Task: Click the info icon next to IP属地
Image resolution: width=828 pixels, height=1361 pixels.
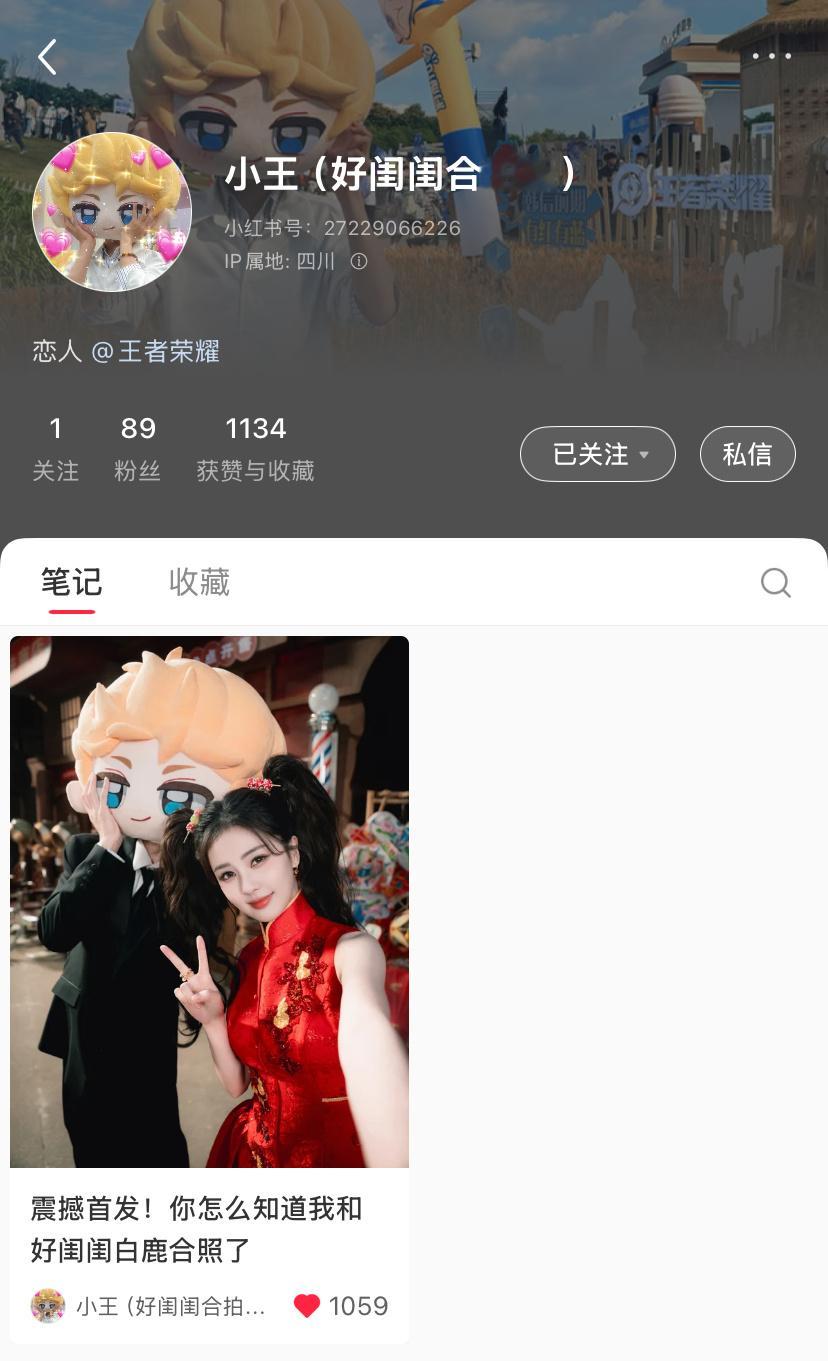Action: pyautogui.click(x=358, y=261)
